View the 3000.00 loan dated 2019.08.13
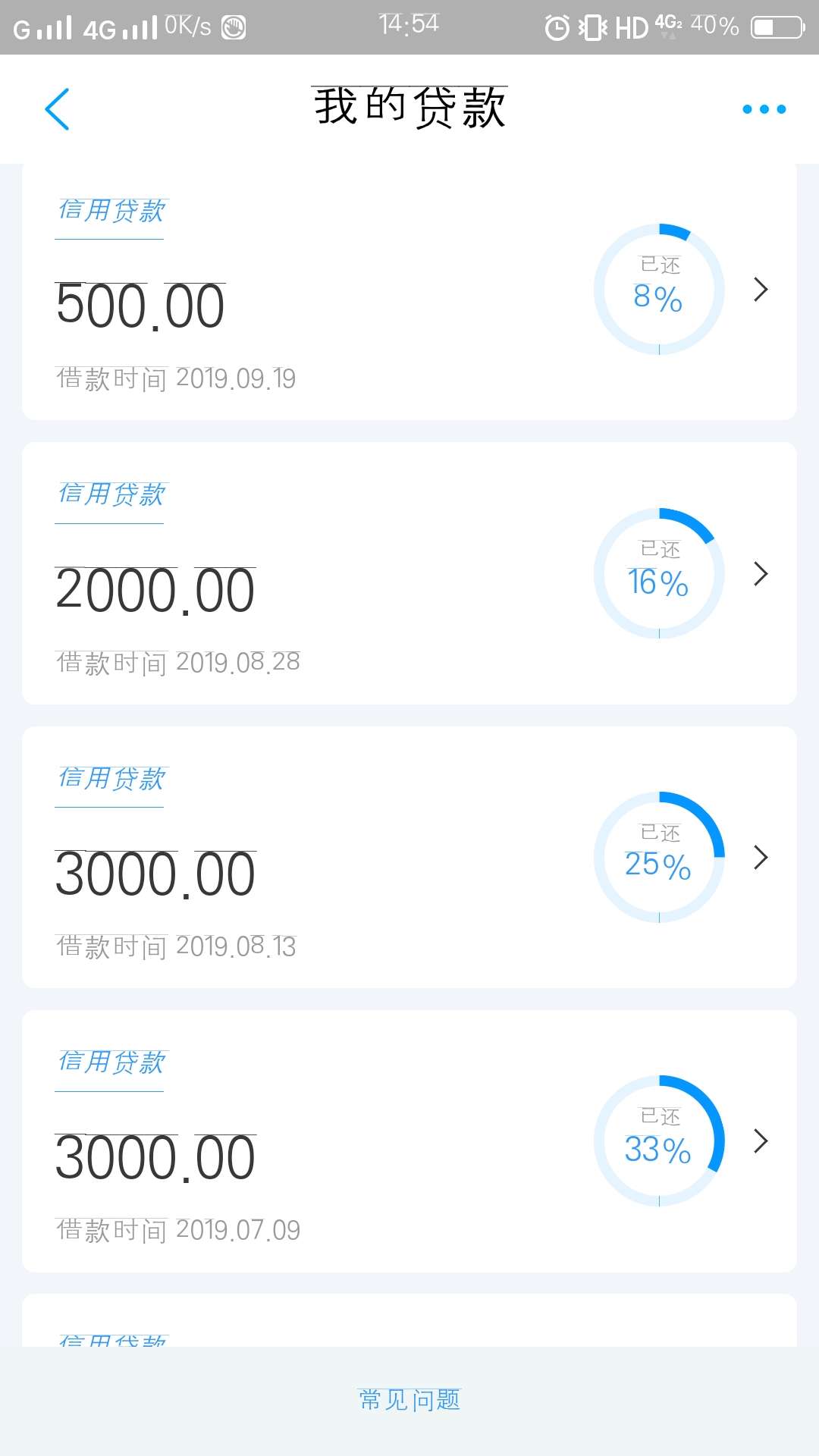The width and height of the screenshot is (819, 1456). (x=409, y=857)
